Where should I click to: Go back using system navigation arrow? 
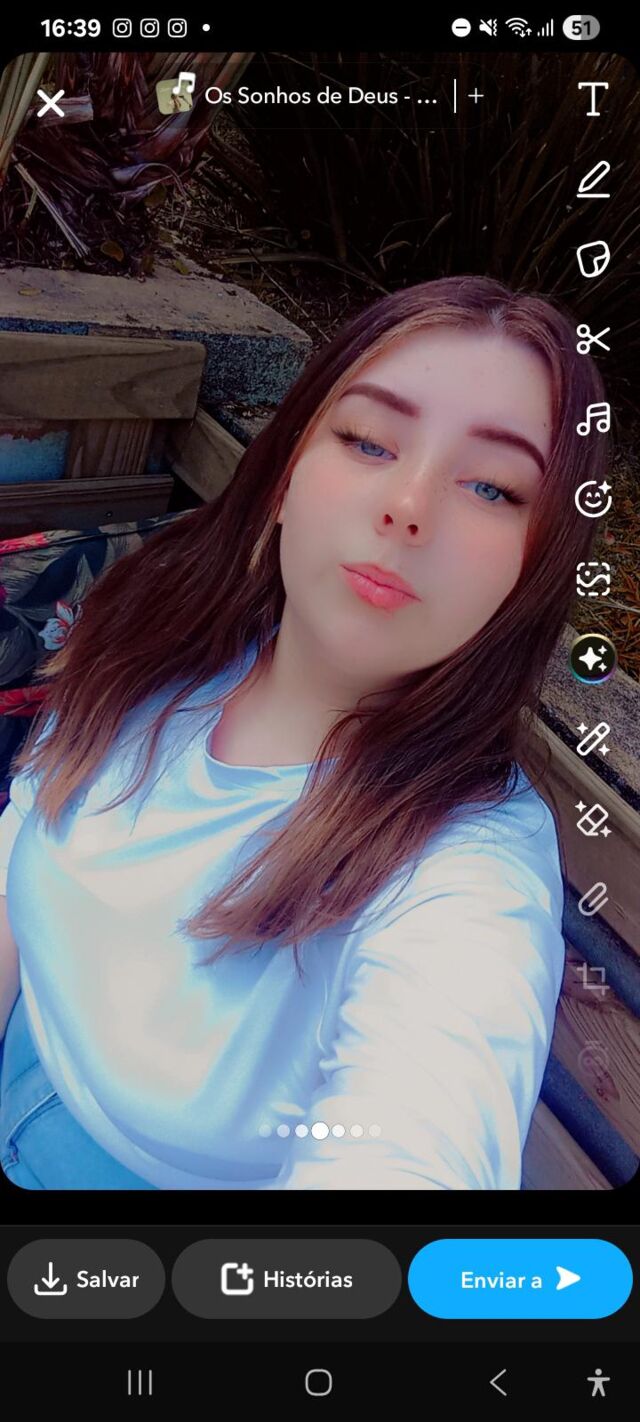click(498, 1383)
